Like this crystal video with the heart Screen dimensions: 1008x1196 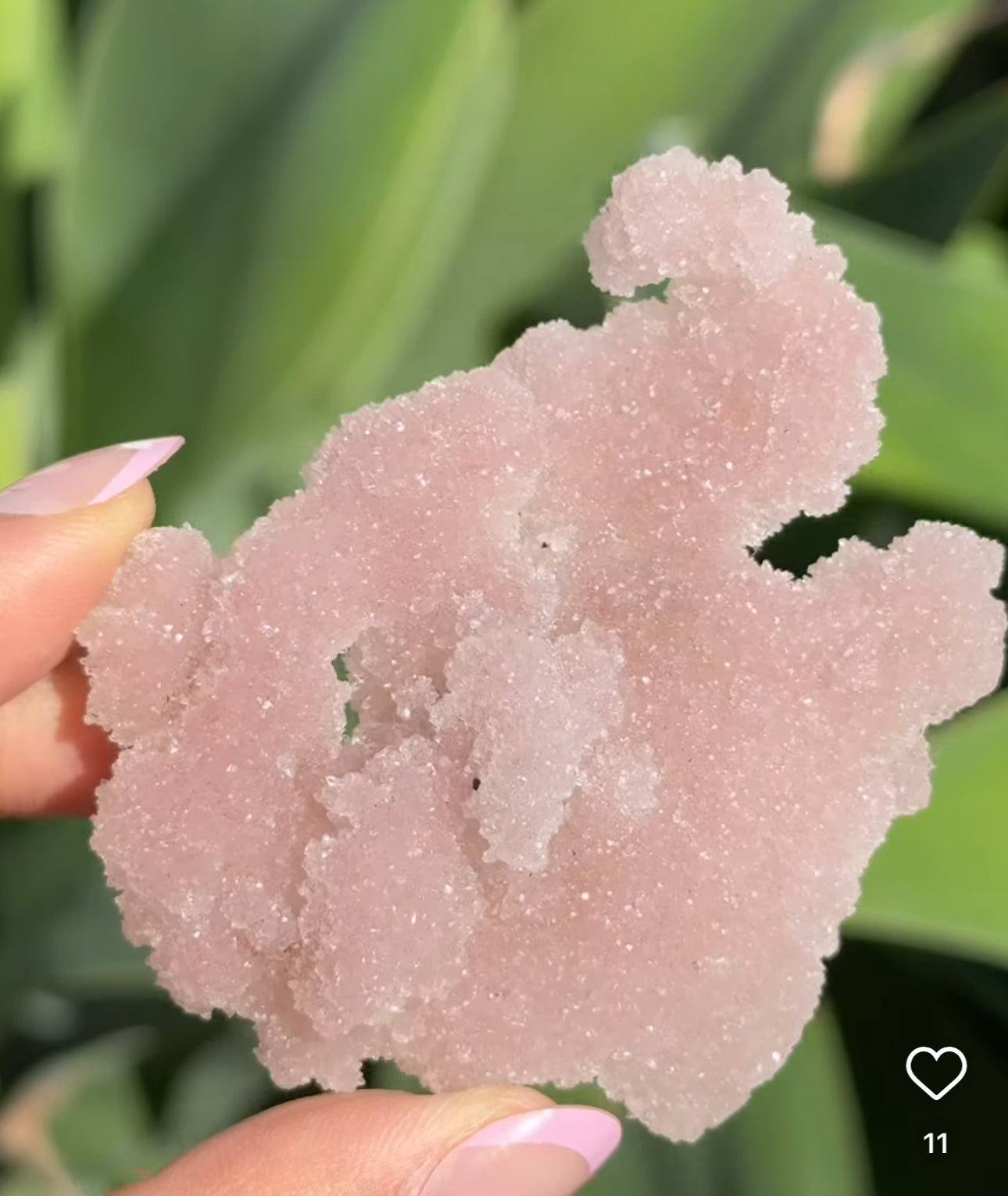pyautogui.click(x=935, y=1072)
